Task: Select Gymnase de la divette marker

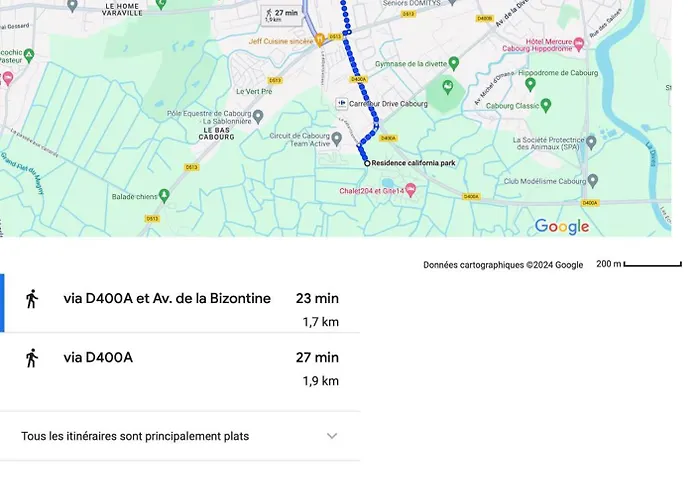Action: 452,62
